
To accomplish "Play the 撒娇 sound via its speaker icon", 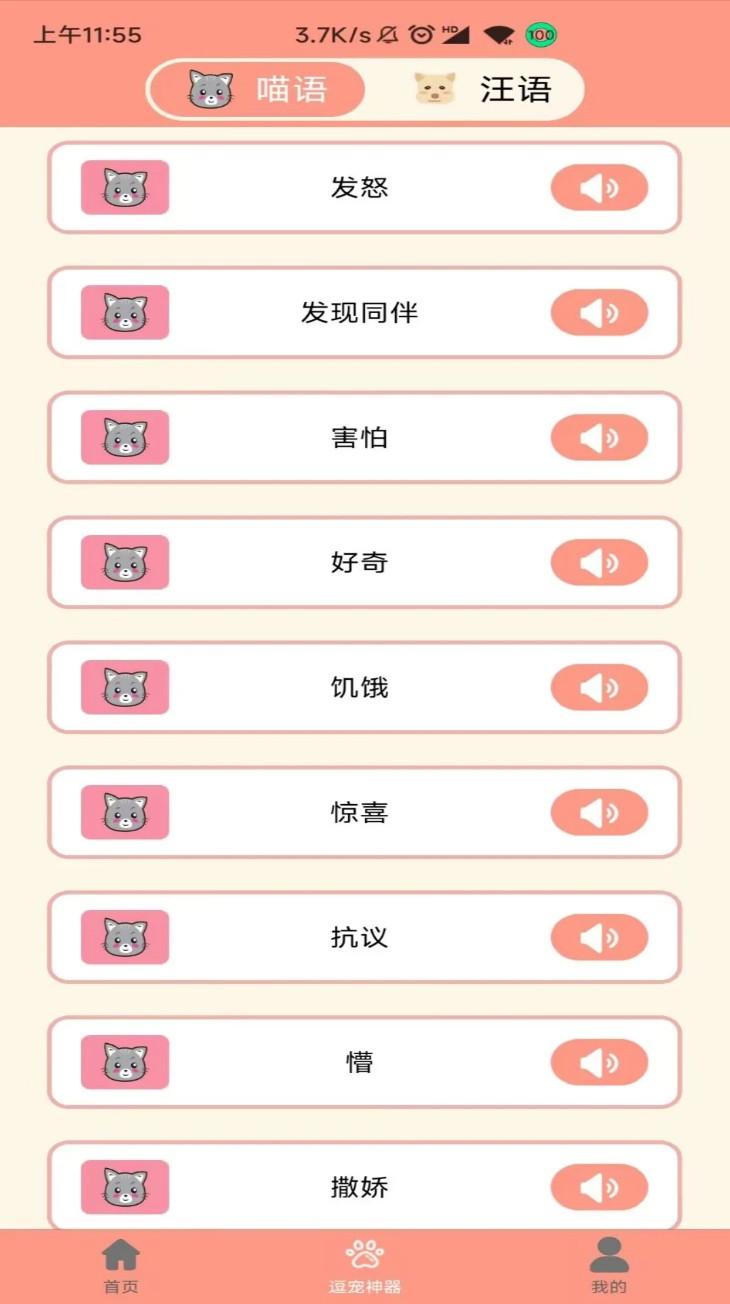I will pyautogui.click(x=599, y=1187).
